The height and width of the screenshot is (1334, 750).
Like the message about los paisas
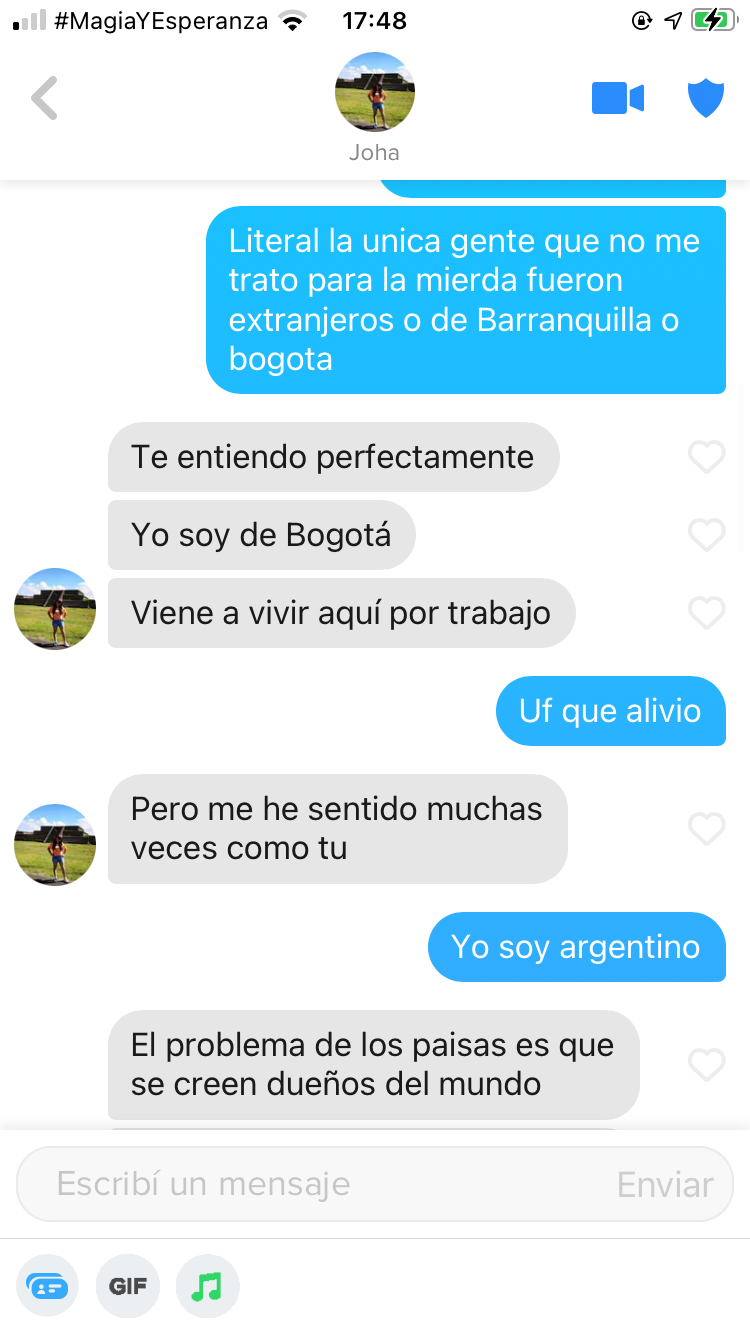coord(707,1065)
